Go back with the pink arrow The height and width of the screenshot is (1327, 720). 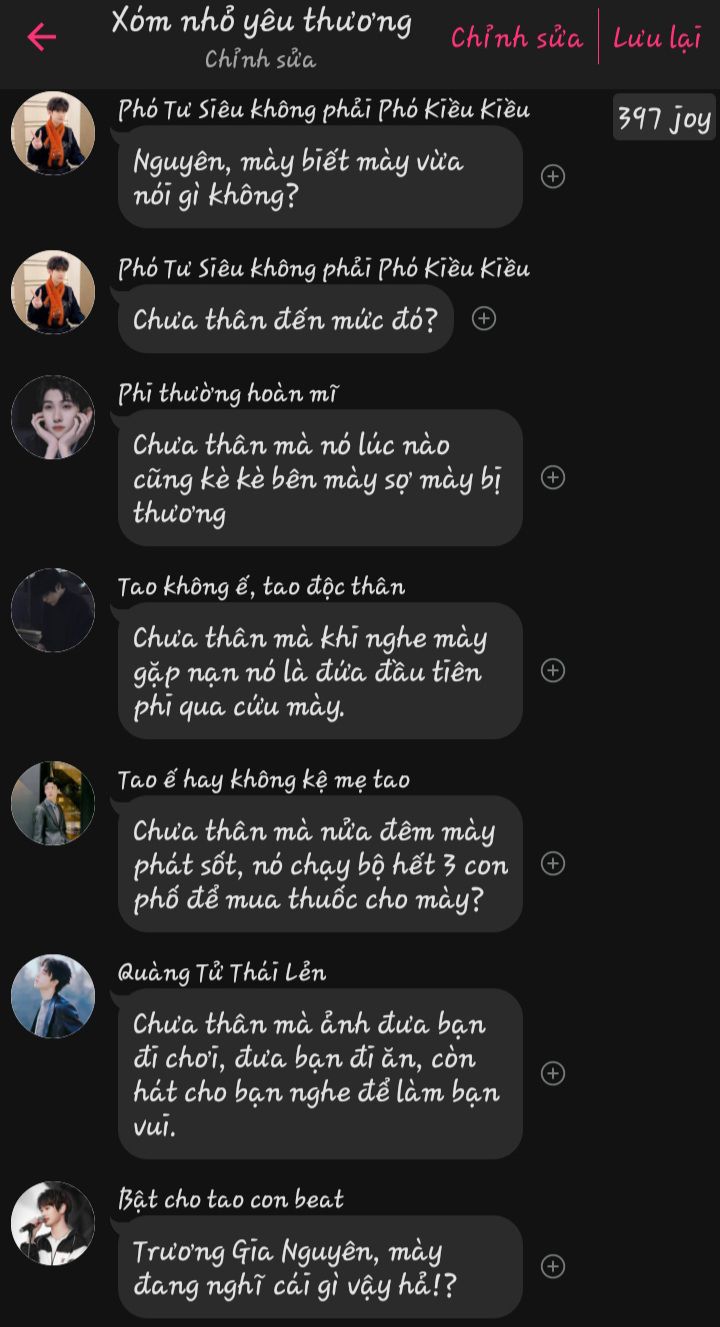click(x=42, y=37)
